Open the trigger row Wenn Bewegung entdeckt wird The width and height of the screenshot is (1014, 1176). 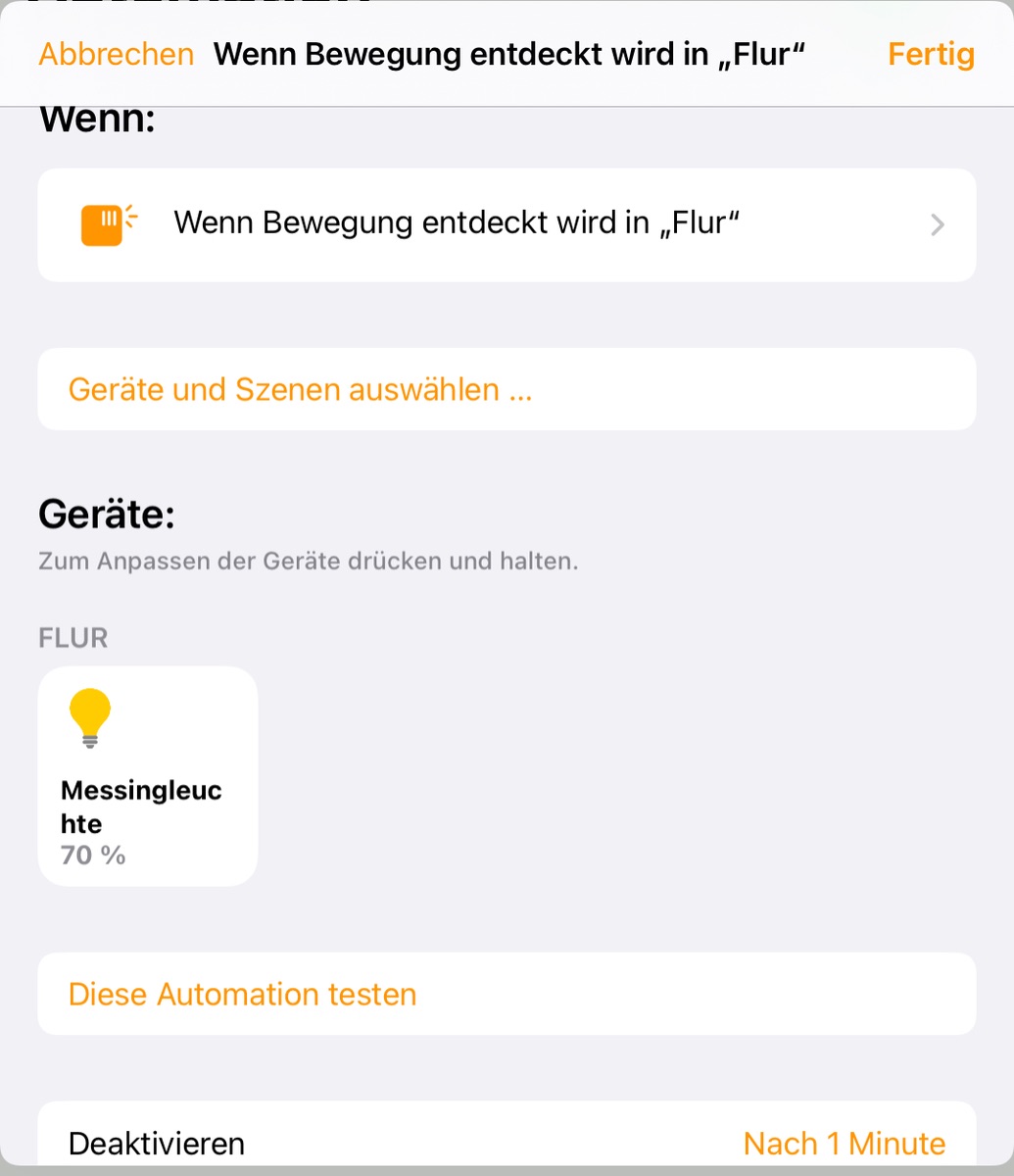click(507, 224)
